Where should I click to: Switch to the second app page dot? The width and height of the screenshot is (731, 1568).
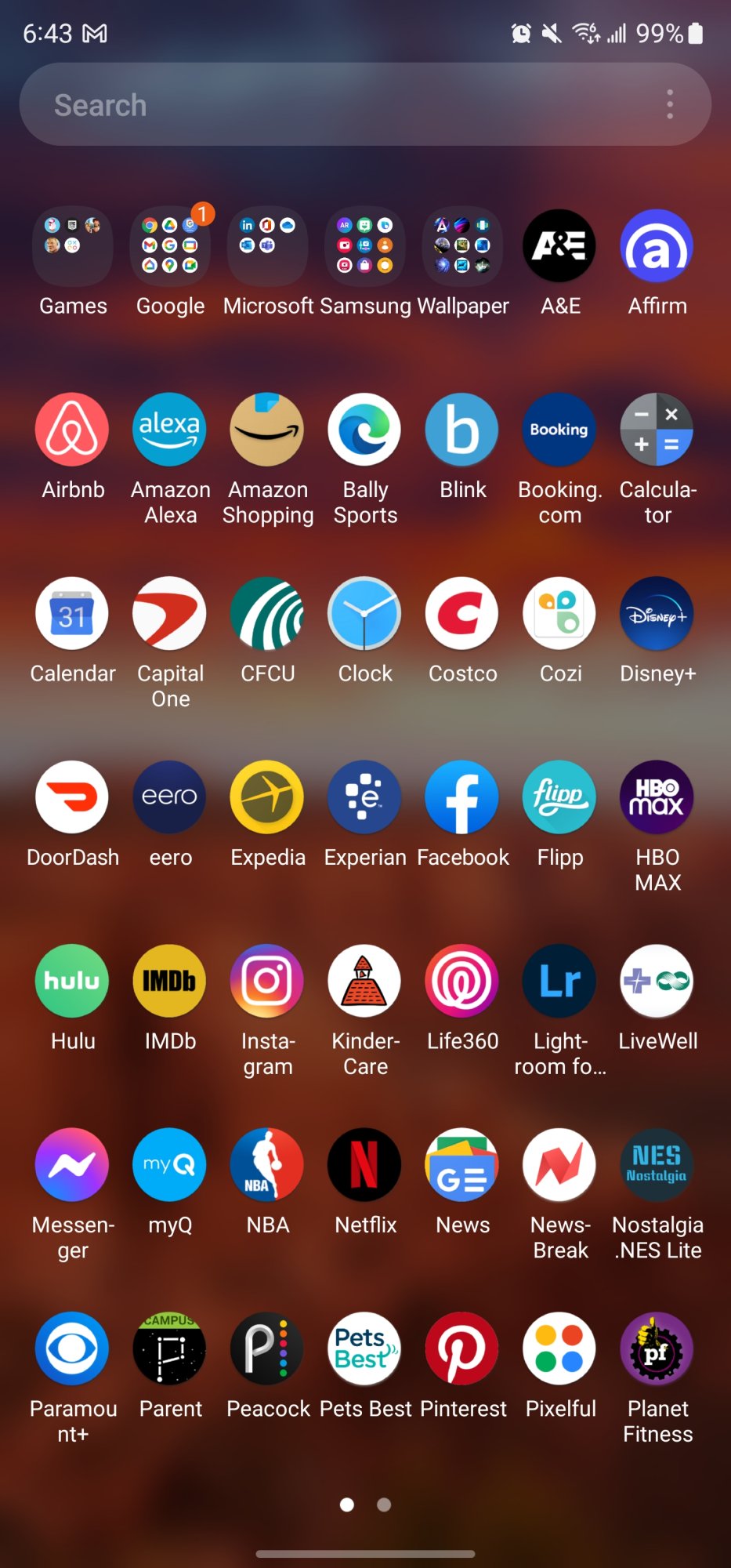pos(383,1504)
